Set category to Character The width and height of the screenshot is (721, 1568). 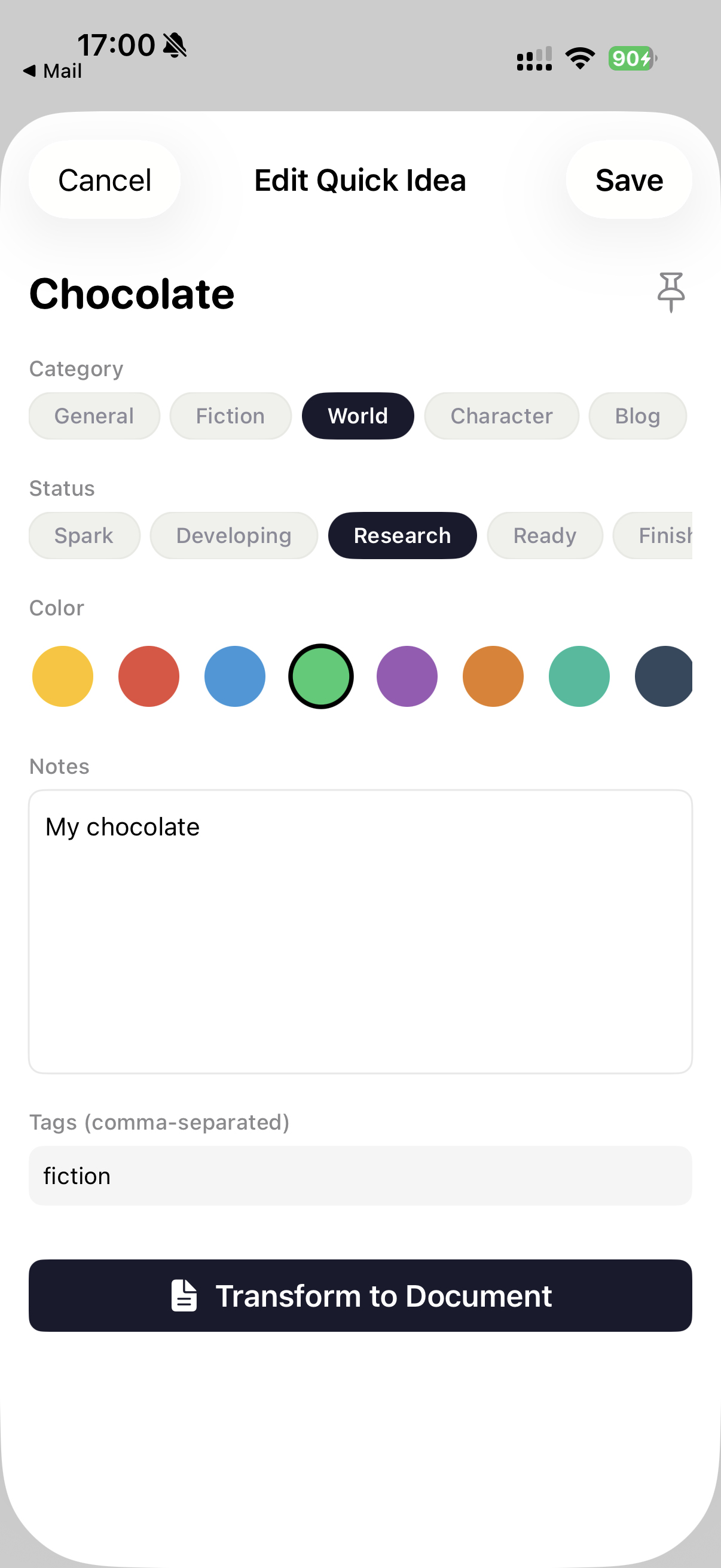[502, 416]
